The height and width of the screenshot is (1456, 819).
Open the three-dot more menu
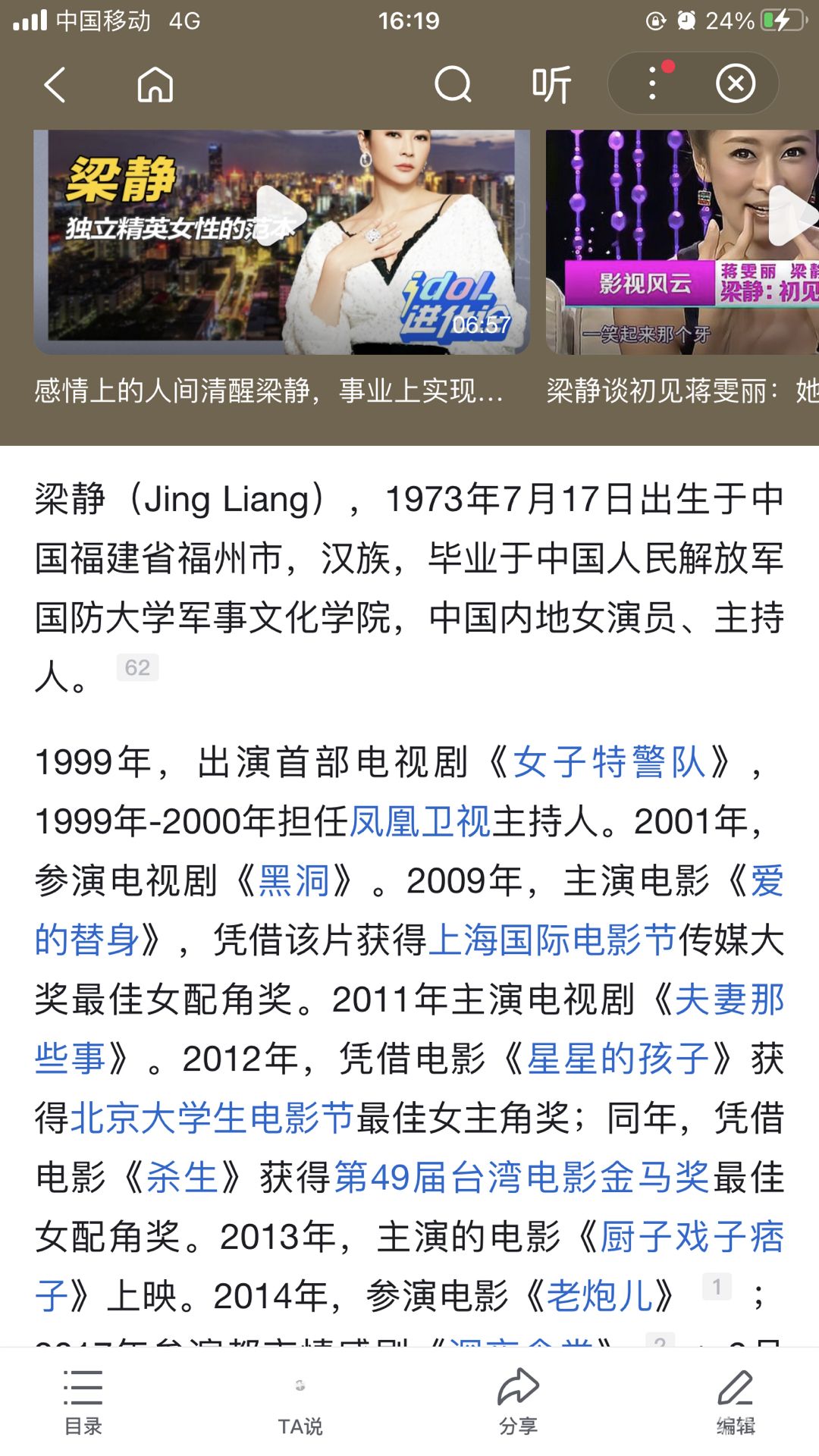[653, 83]
